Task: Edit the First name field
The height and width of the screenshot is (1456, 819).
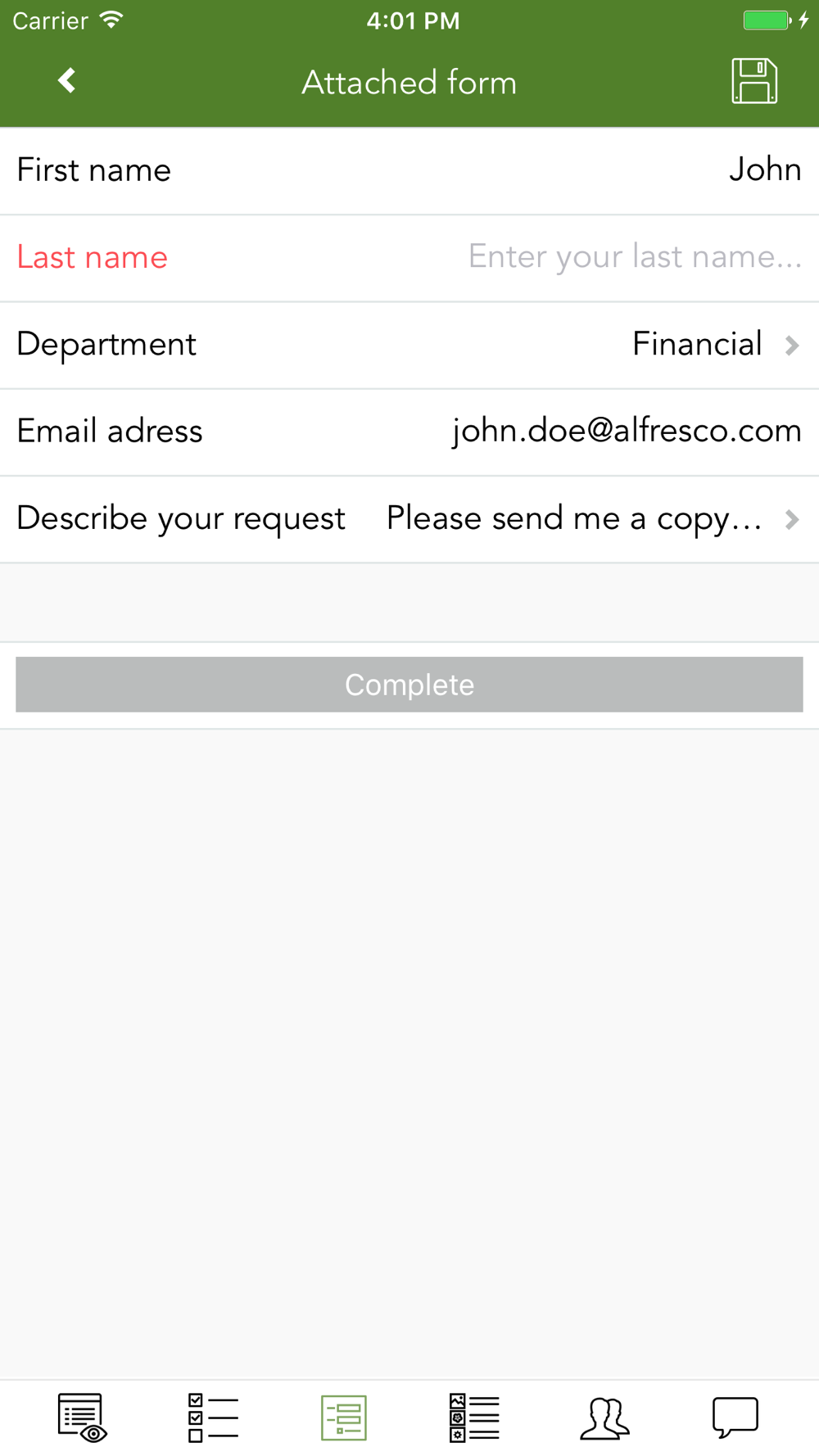Action: click(x=409, y=170)
